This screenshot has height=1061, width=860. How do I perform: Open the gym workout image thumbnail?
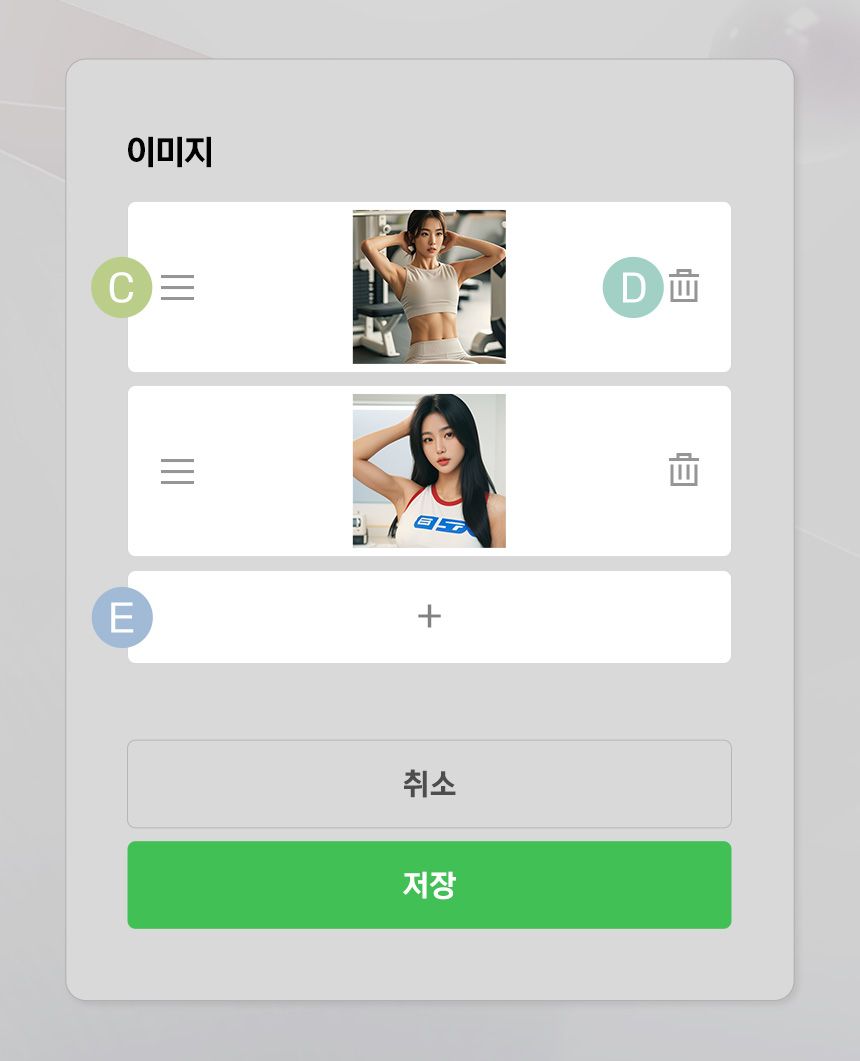coord(429,287)
